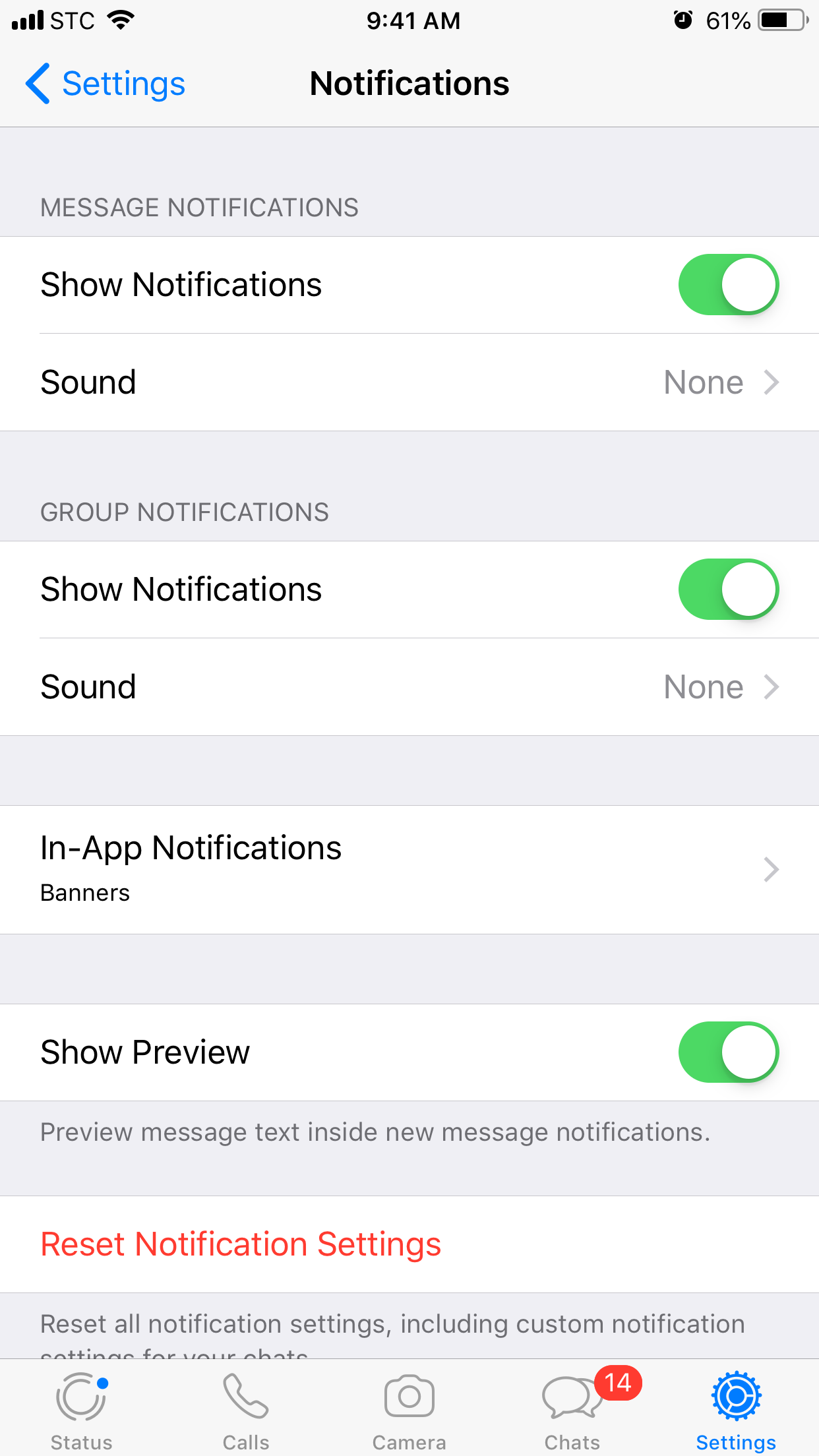
Task: Toggle the Show Preview switch
Action: click(x=728, y=1052)
